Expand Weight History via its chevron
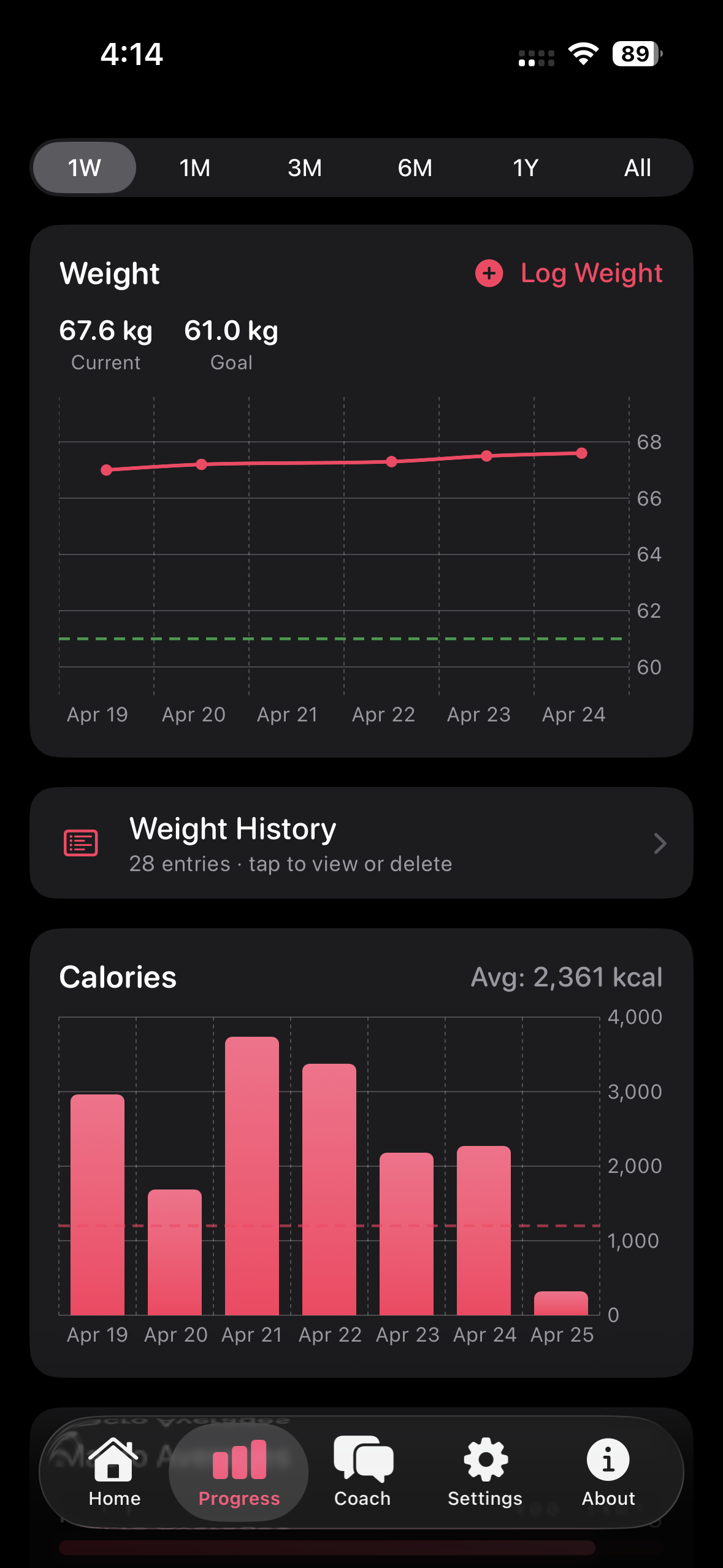Viewport: 723px width, 1568px height. pyautogui.click(x=659, y=844)
